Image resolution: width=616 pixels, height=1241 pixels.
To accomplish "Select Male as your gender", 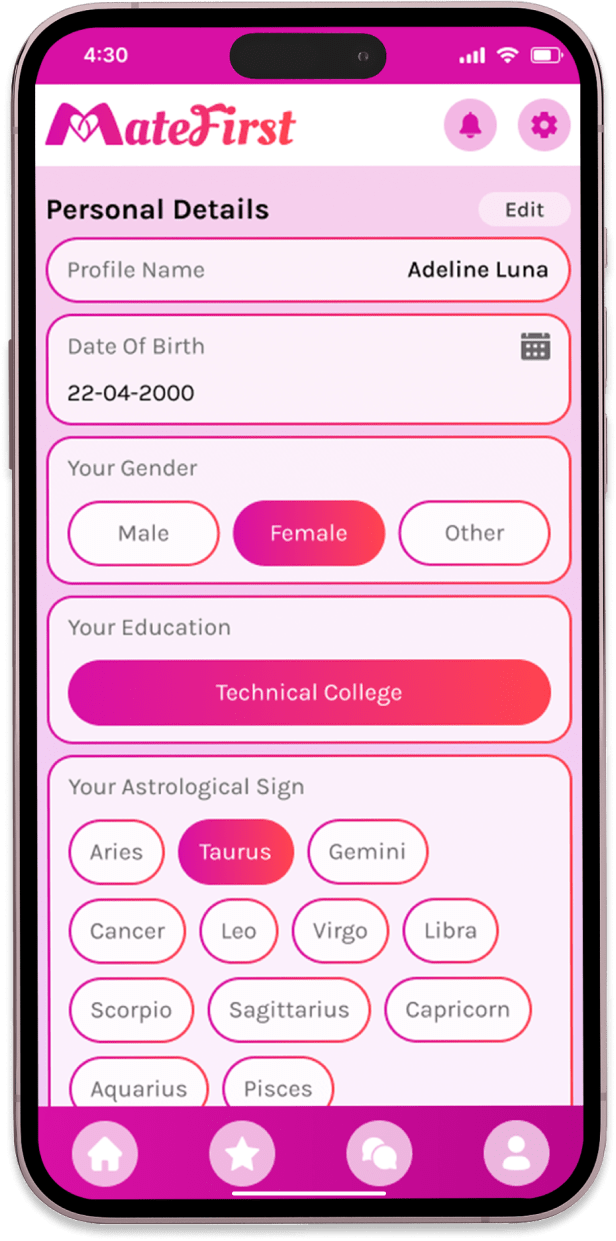I will (x=143, y=533).
